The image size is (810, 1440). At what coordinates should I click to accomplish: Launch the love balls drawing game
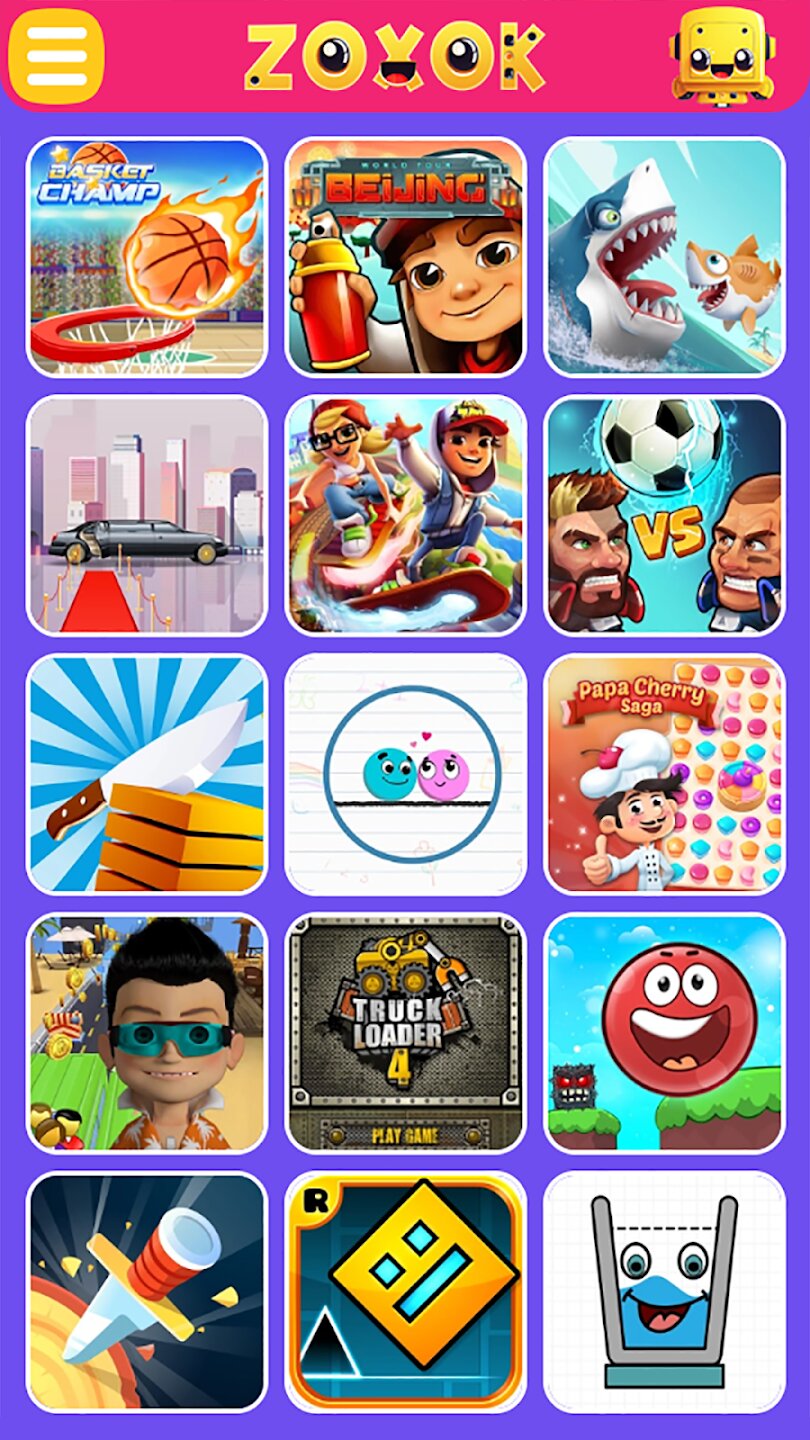(405, 774)
